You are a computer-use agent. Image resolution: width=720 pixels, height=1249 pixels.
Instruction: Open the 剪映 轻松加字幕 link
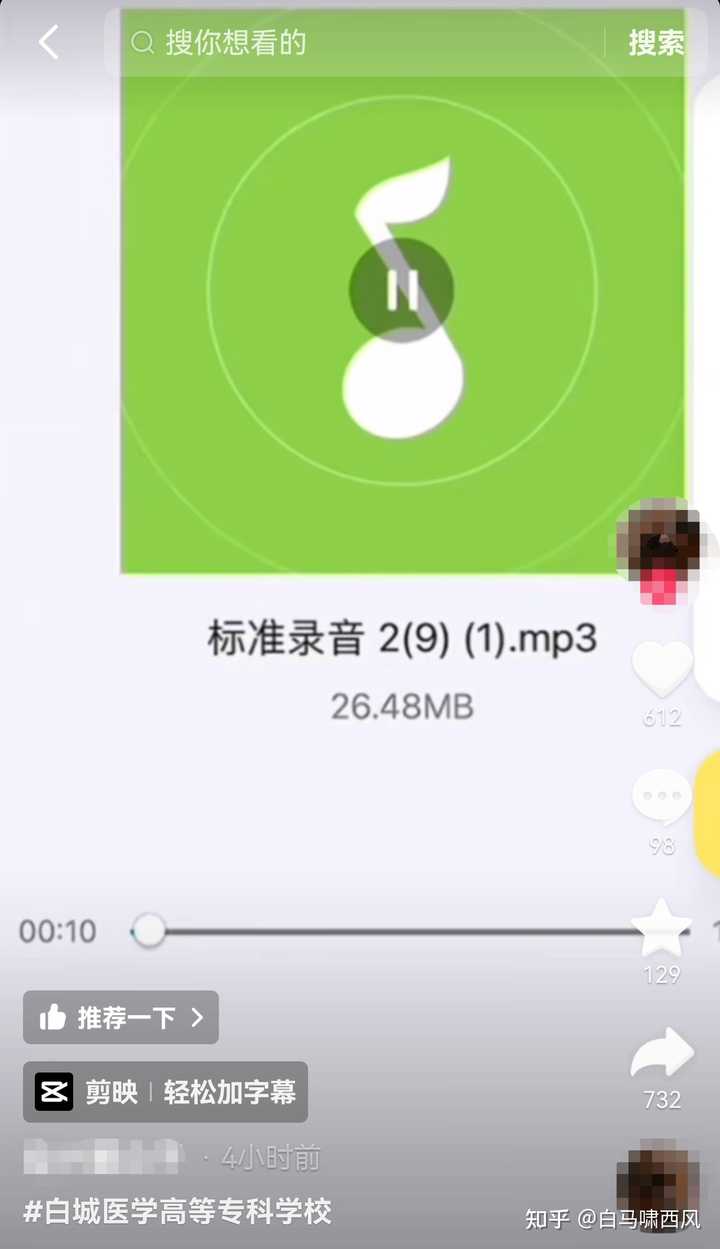(166, 1092)
